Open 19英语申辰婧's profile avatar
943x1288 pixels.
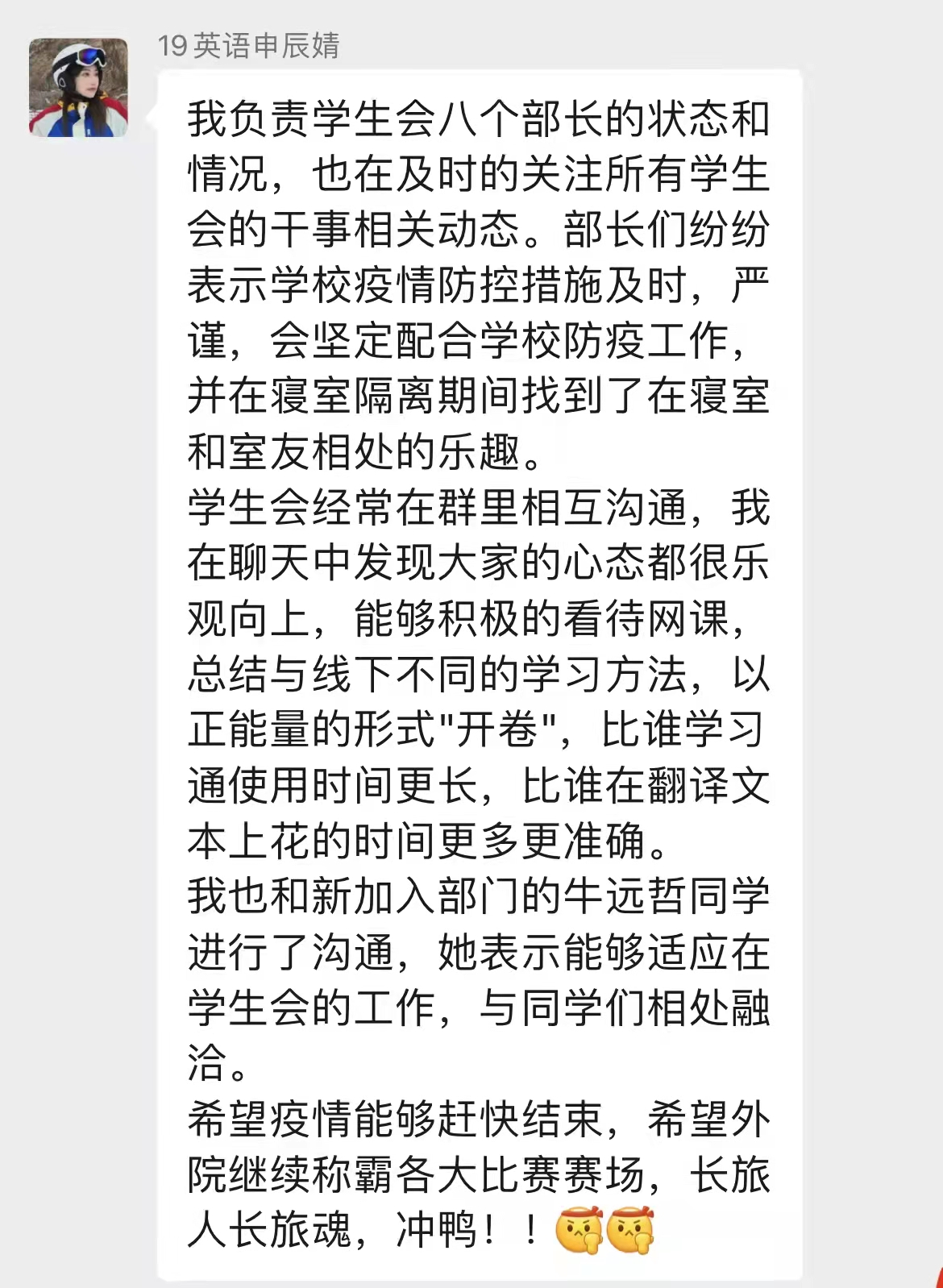[x=78, y=88]
